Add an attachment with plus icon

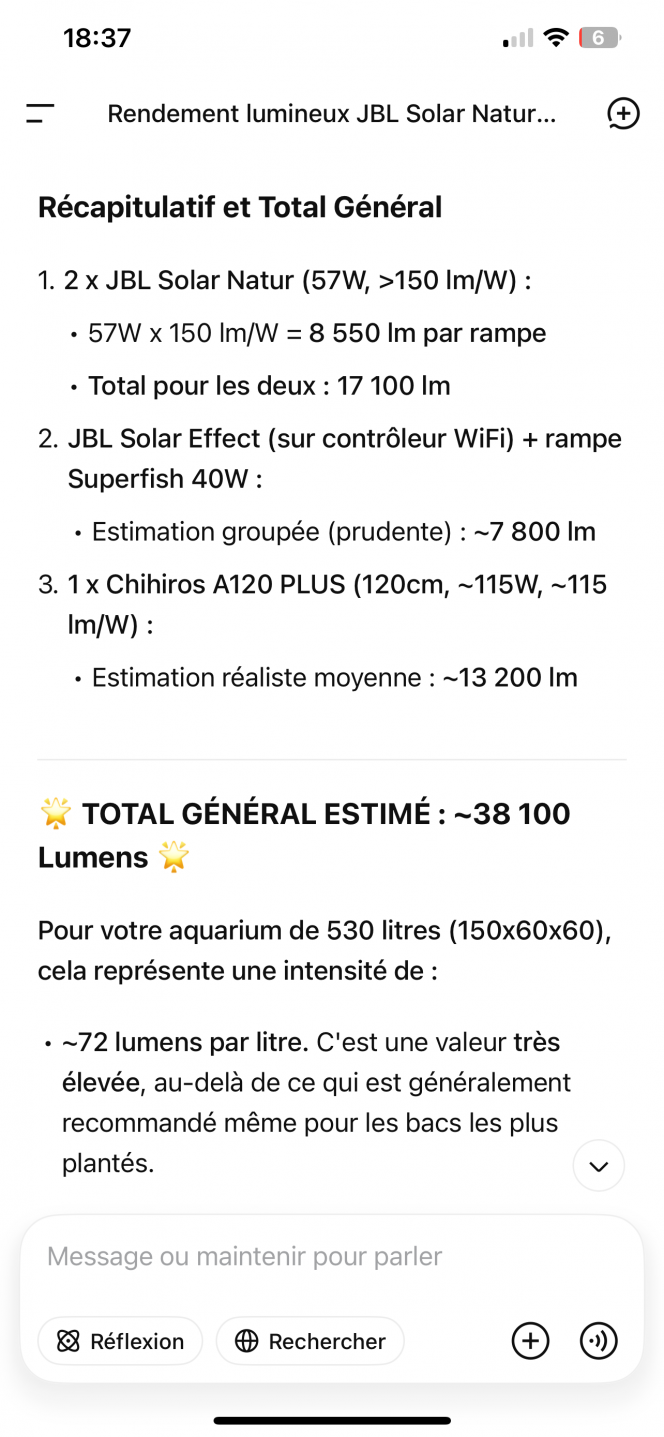point(530,1341)
